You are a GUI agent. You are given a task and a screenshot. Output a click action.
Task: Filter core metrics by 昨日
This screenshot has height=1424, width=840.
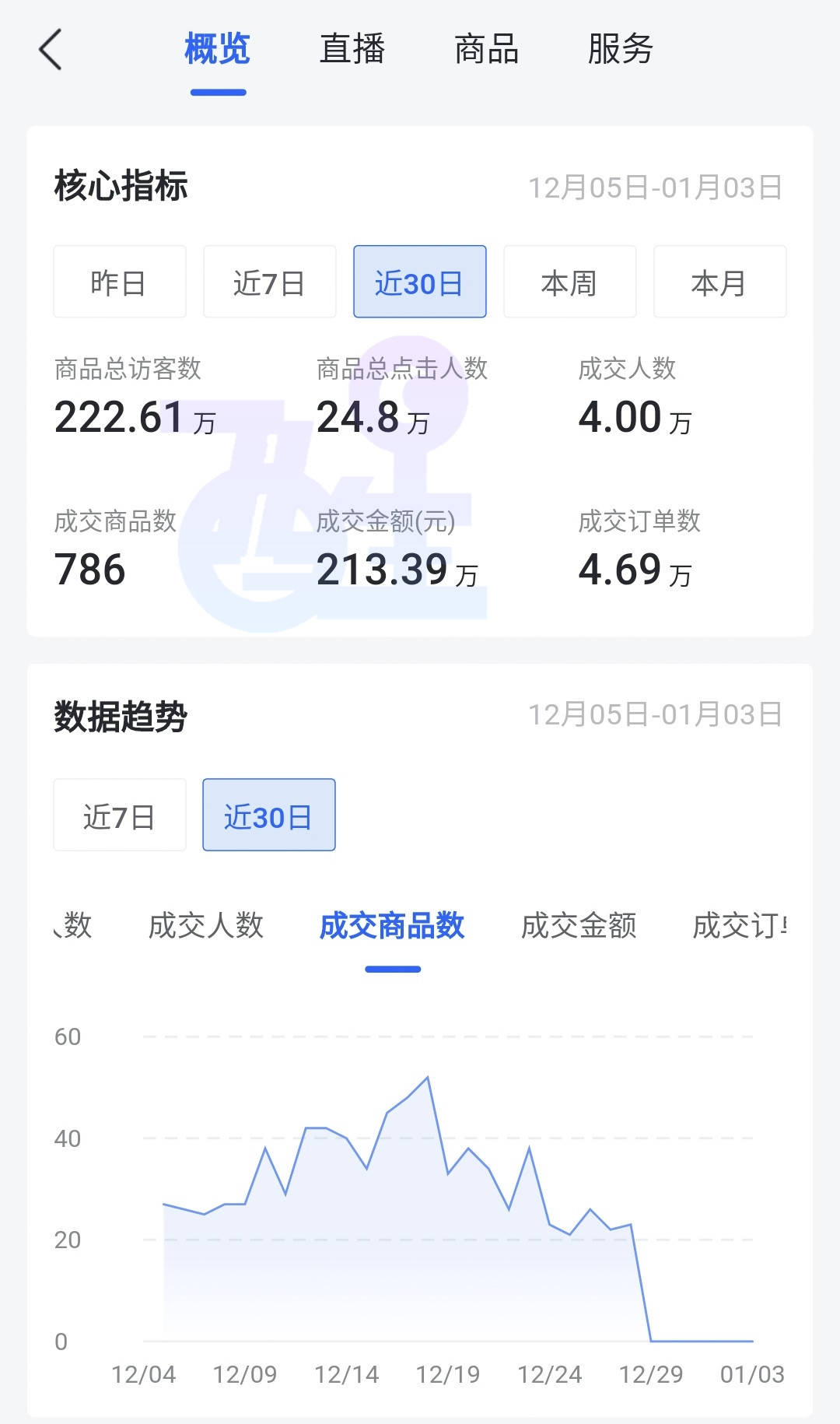click(x=119, y=282)
